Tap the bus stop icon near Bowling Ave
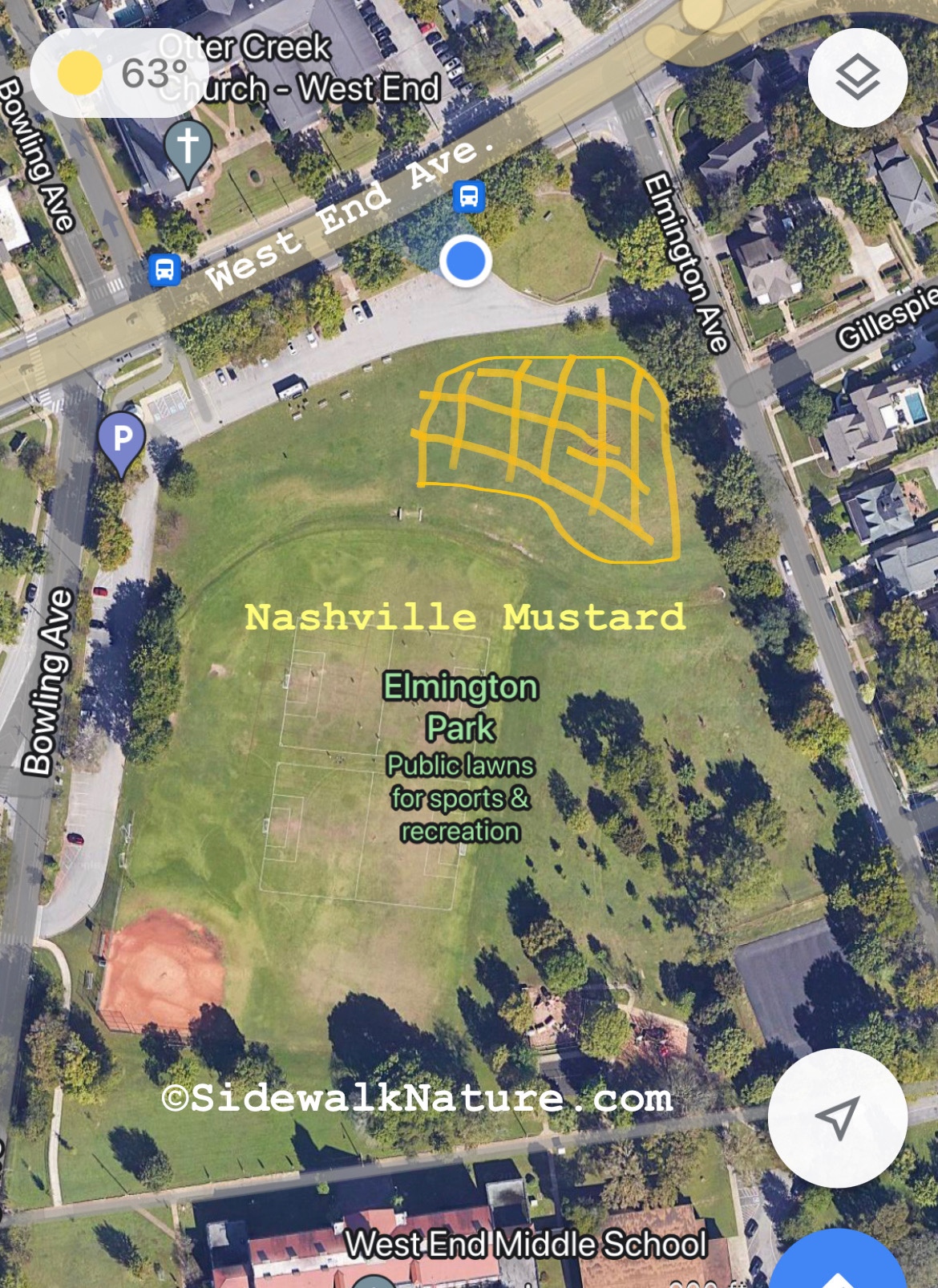Screen dimensions: 938x1288 point(165,269)
